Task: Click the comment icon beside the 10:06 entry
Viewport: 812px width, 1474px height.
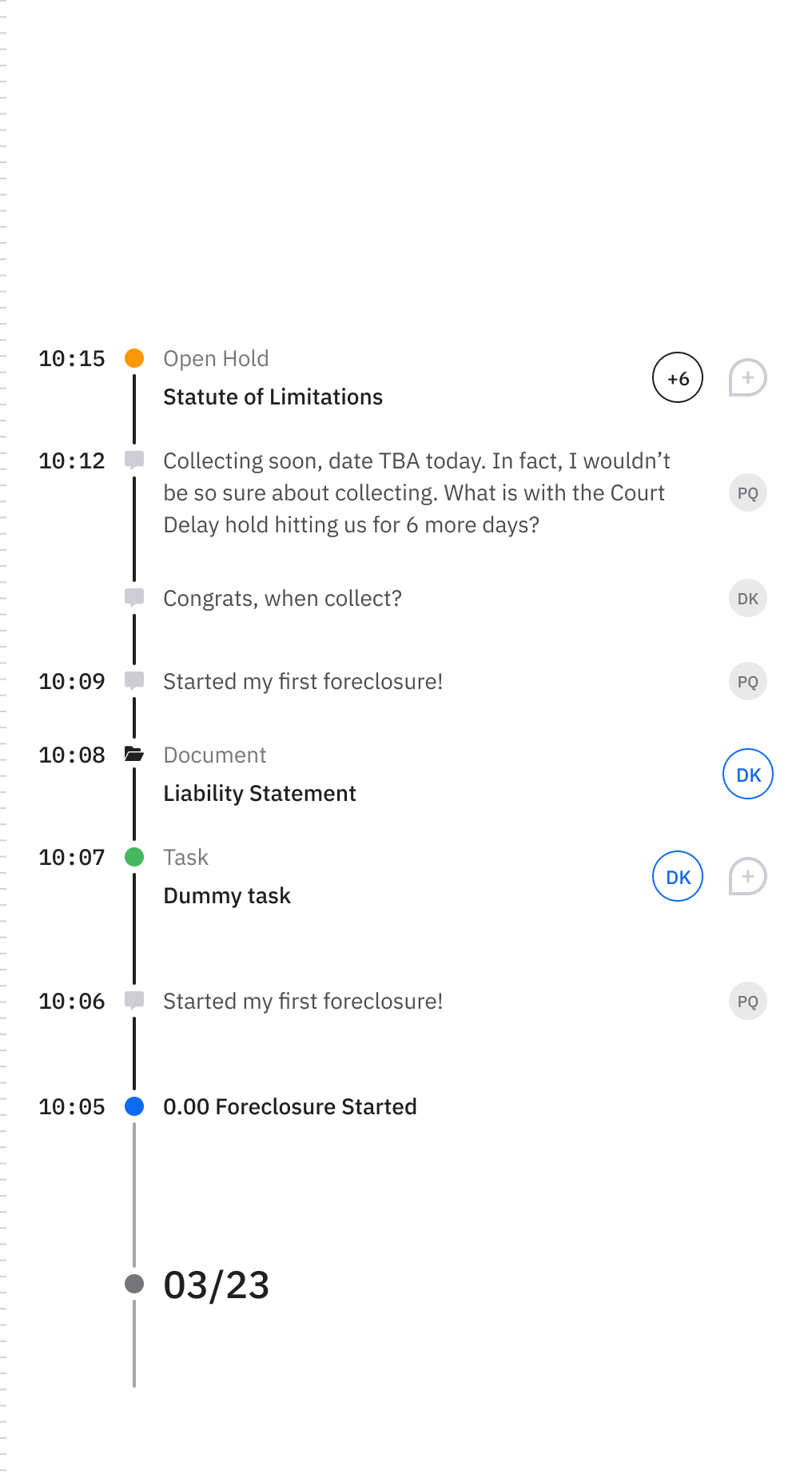Action: coord(134,1000)
